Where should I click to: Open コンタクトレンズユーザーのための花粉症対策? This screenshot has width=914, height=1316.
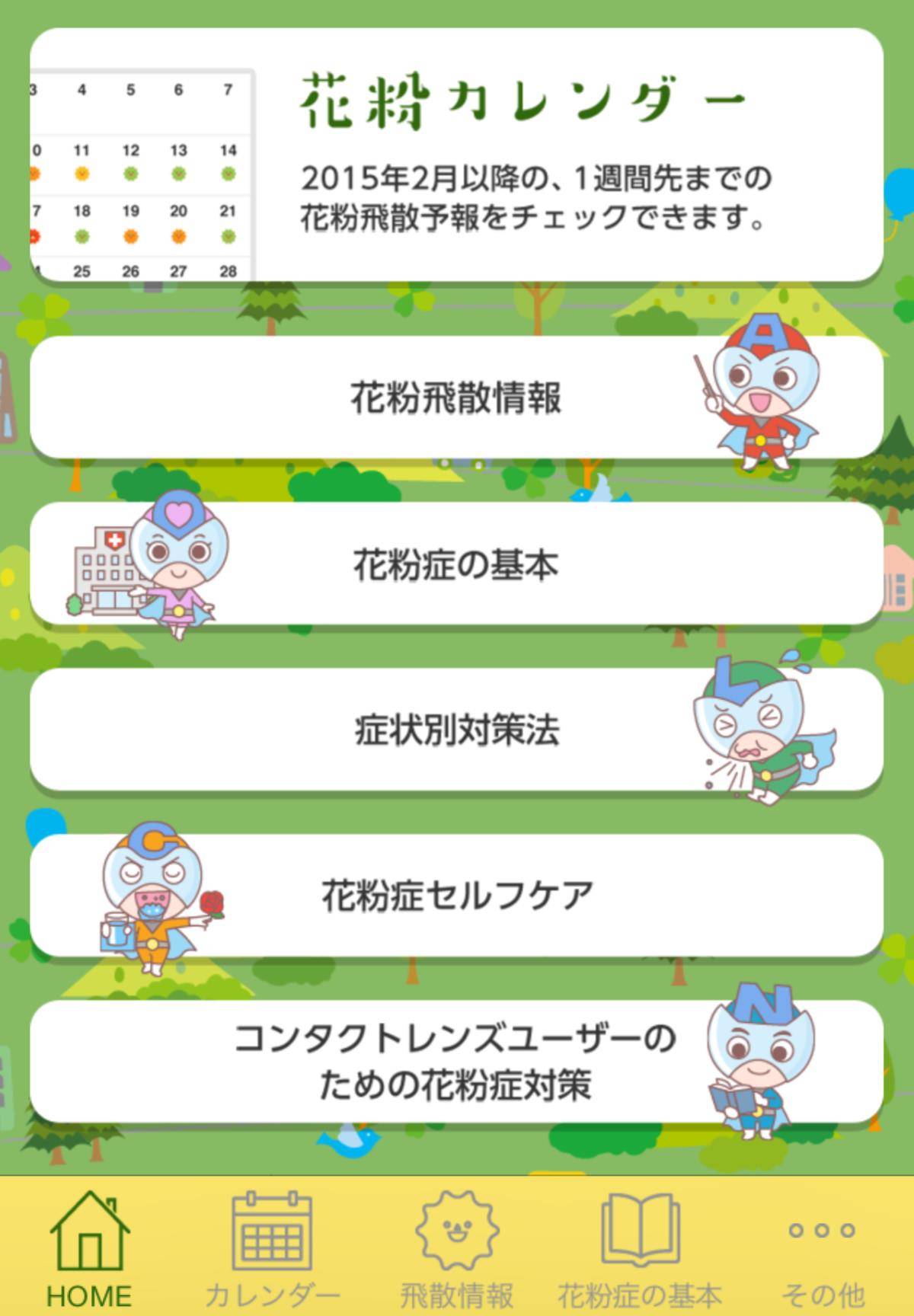(457, 1062)
